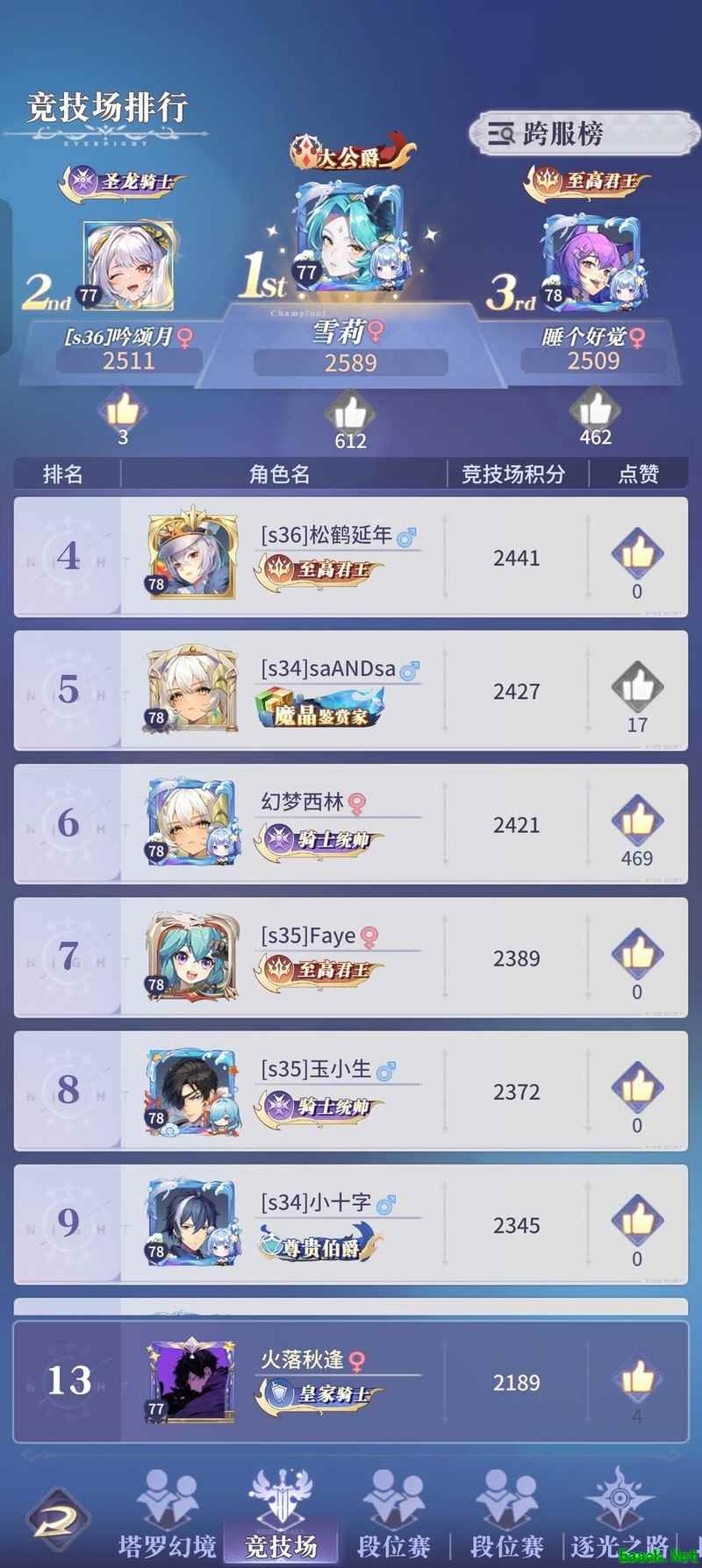
Task: Switch to the 逐光之路 tab
Action: (620, 1517)
